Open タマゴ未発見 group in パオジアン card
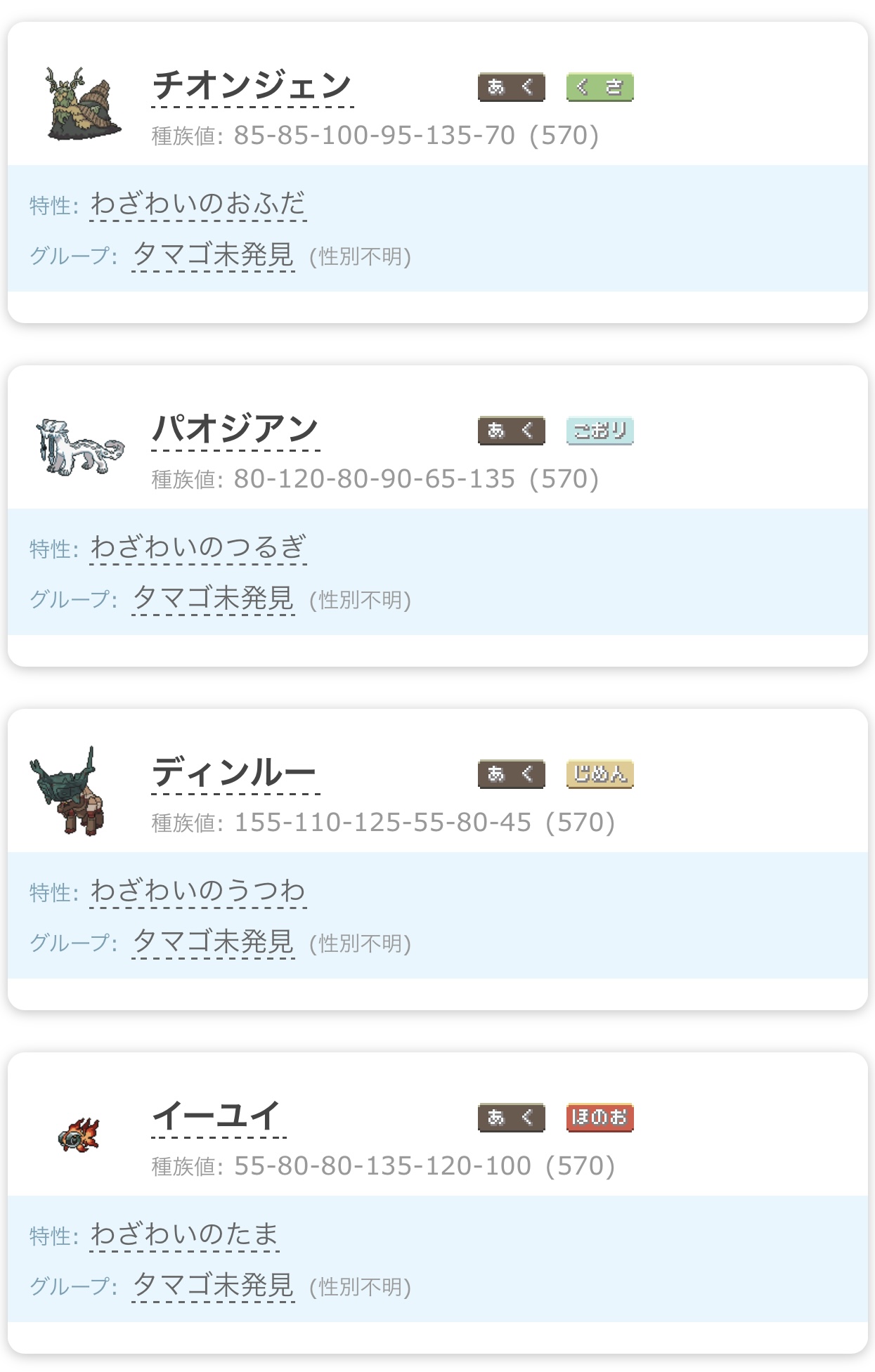The image size is (875, 1372). tap(213, 598)
